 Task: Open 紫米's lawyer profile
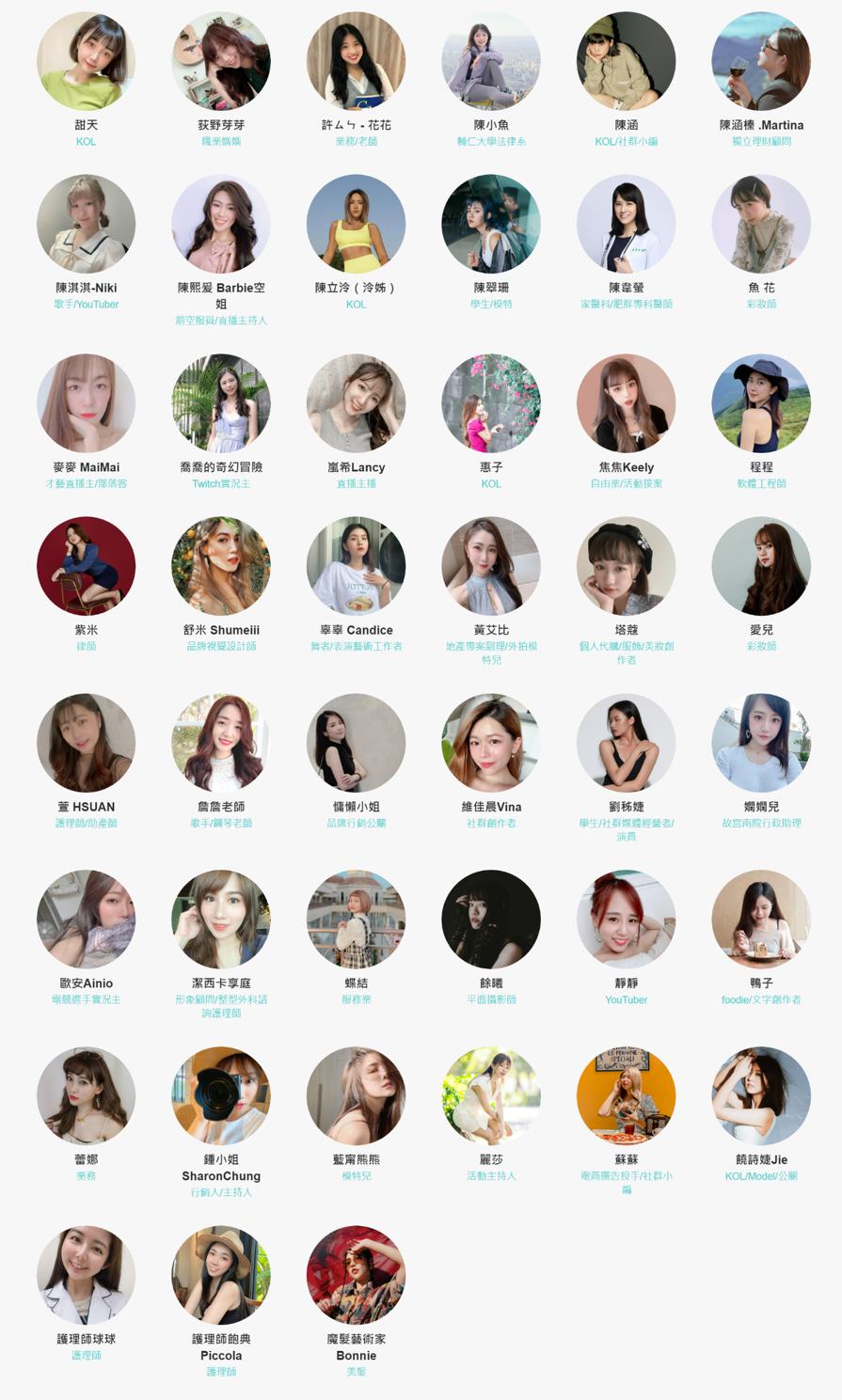(x=86, y=566)
